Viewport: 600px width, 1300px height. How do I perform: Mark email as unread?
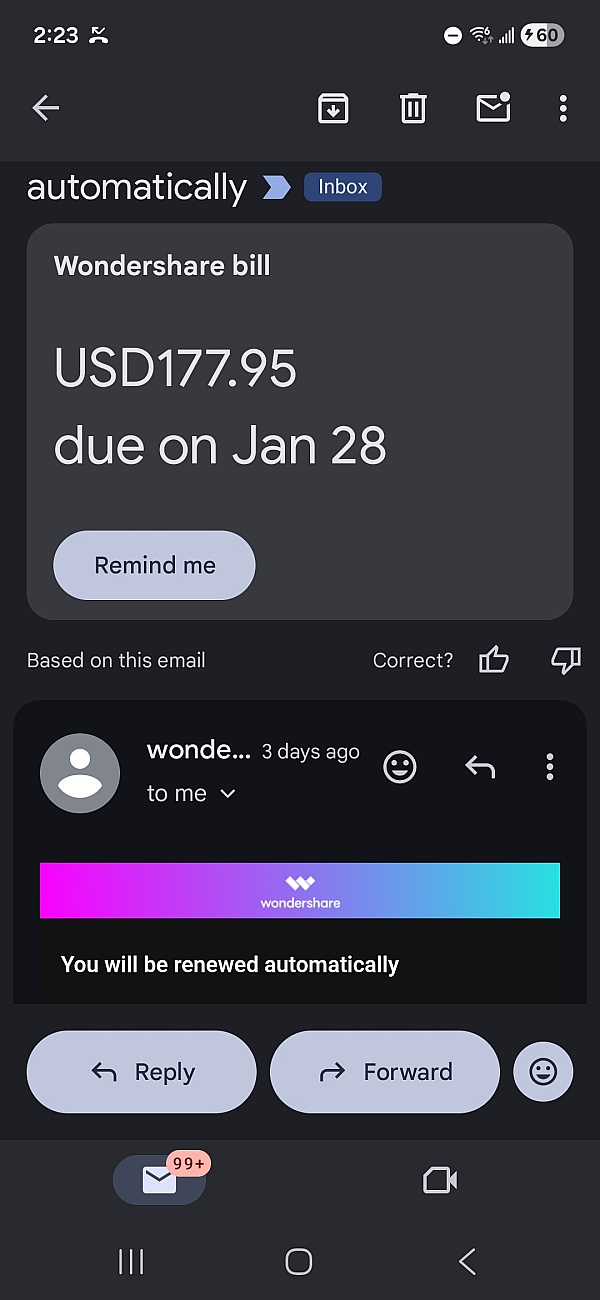(x=493, y=108)
